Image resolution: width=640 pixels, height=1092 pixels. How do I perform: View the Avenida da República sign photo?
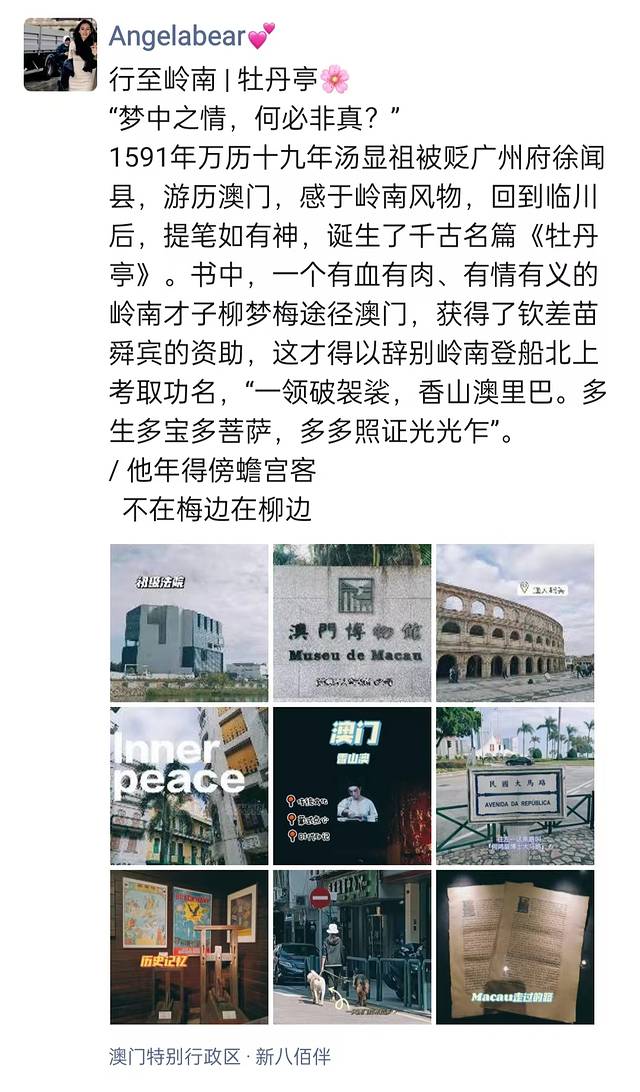pos(515,786)
